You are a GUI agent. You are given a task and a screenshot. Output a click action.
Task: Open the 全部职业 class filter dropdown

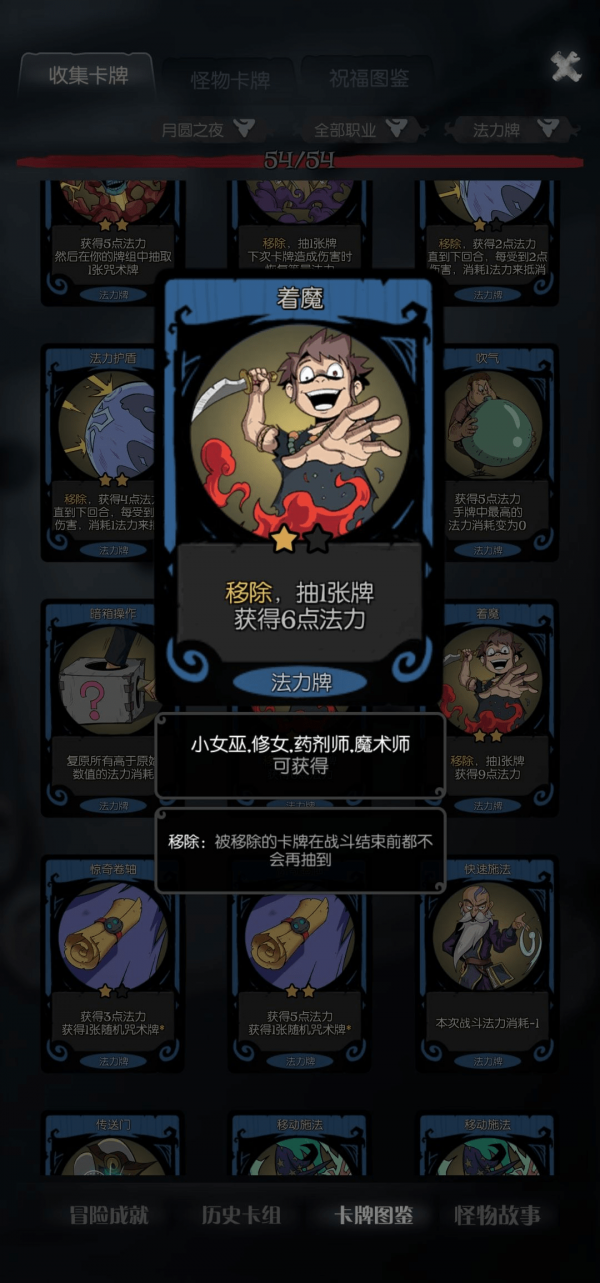[359, 129]
